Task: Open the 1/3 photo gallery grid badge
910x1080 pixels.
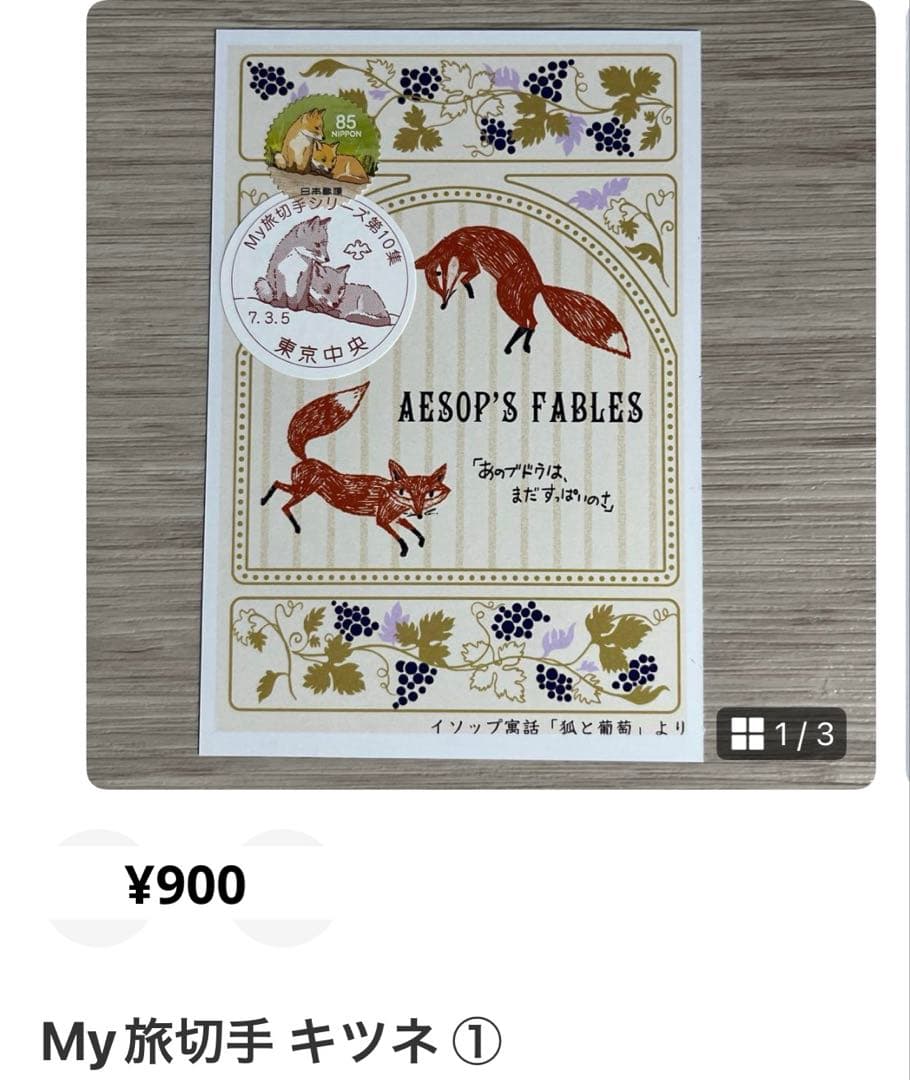Action: pyautogui.click(x=782, y=736)
